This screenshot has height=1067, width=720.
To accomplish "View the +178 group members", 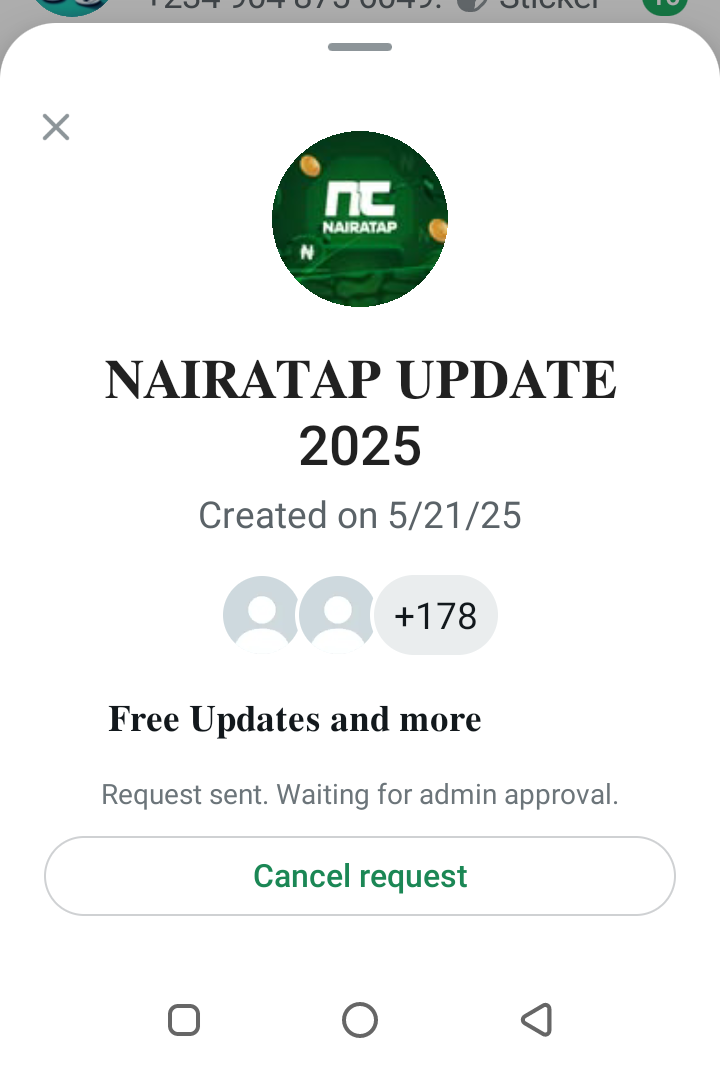I will [435, 616].
